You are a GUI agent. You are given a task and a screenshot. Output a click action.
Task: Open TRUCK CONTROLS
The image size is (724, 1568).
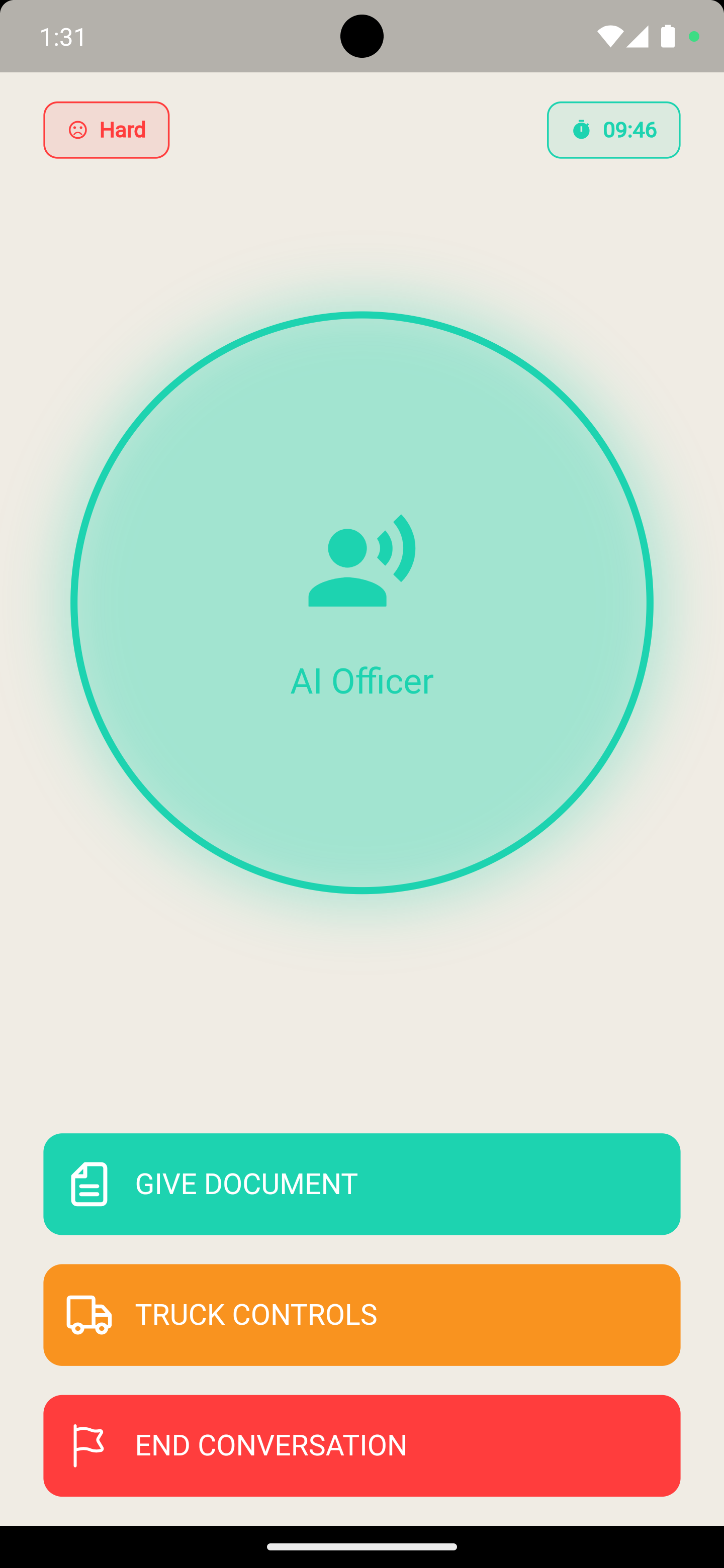(x=361, y=1315)
